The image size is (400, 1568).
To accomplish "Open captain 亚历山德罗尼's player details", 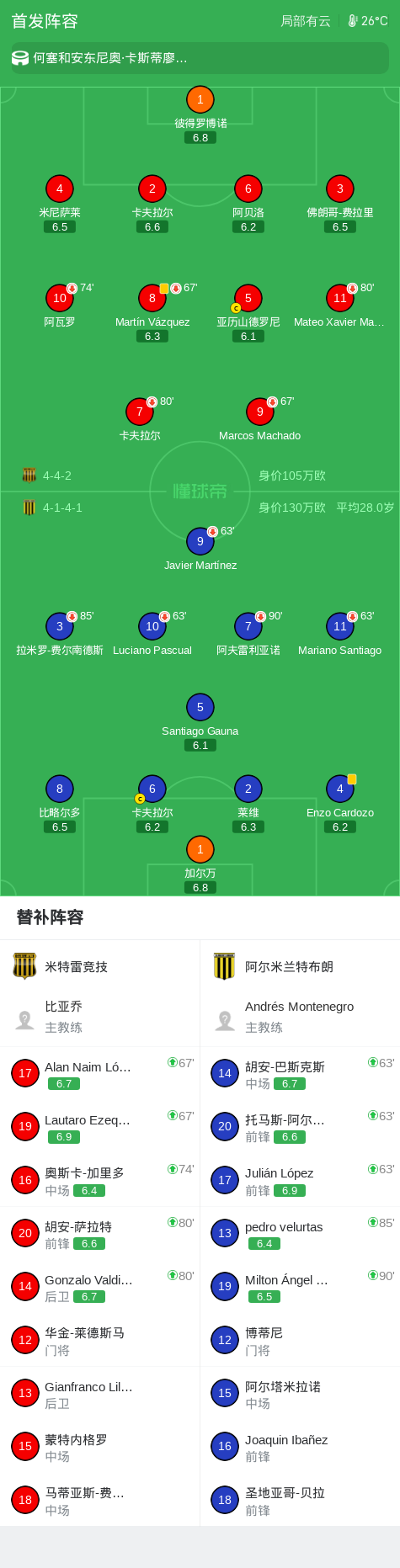I will tap(248, 312).
